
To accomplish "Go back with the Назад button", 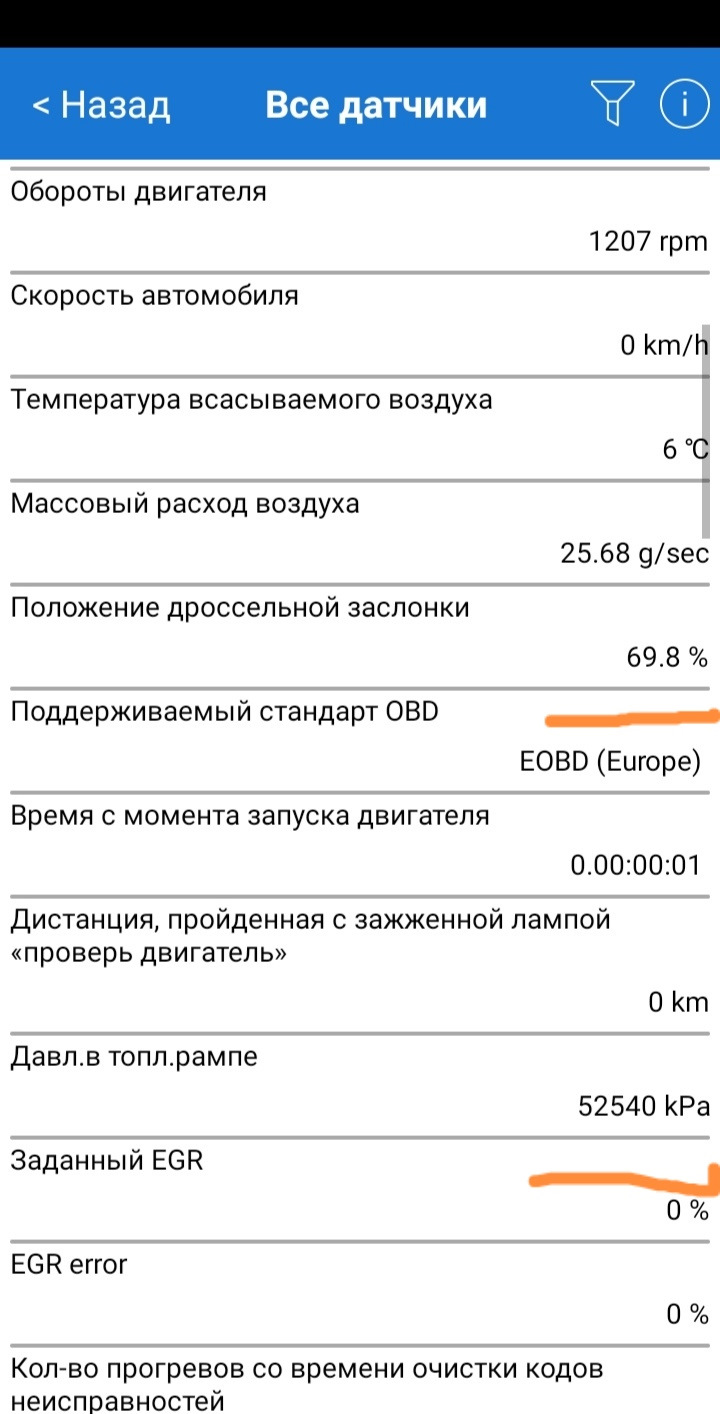I will pyautogui.click(x=101, y=105).
